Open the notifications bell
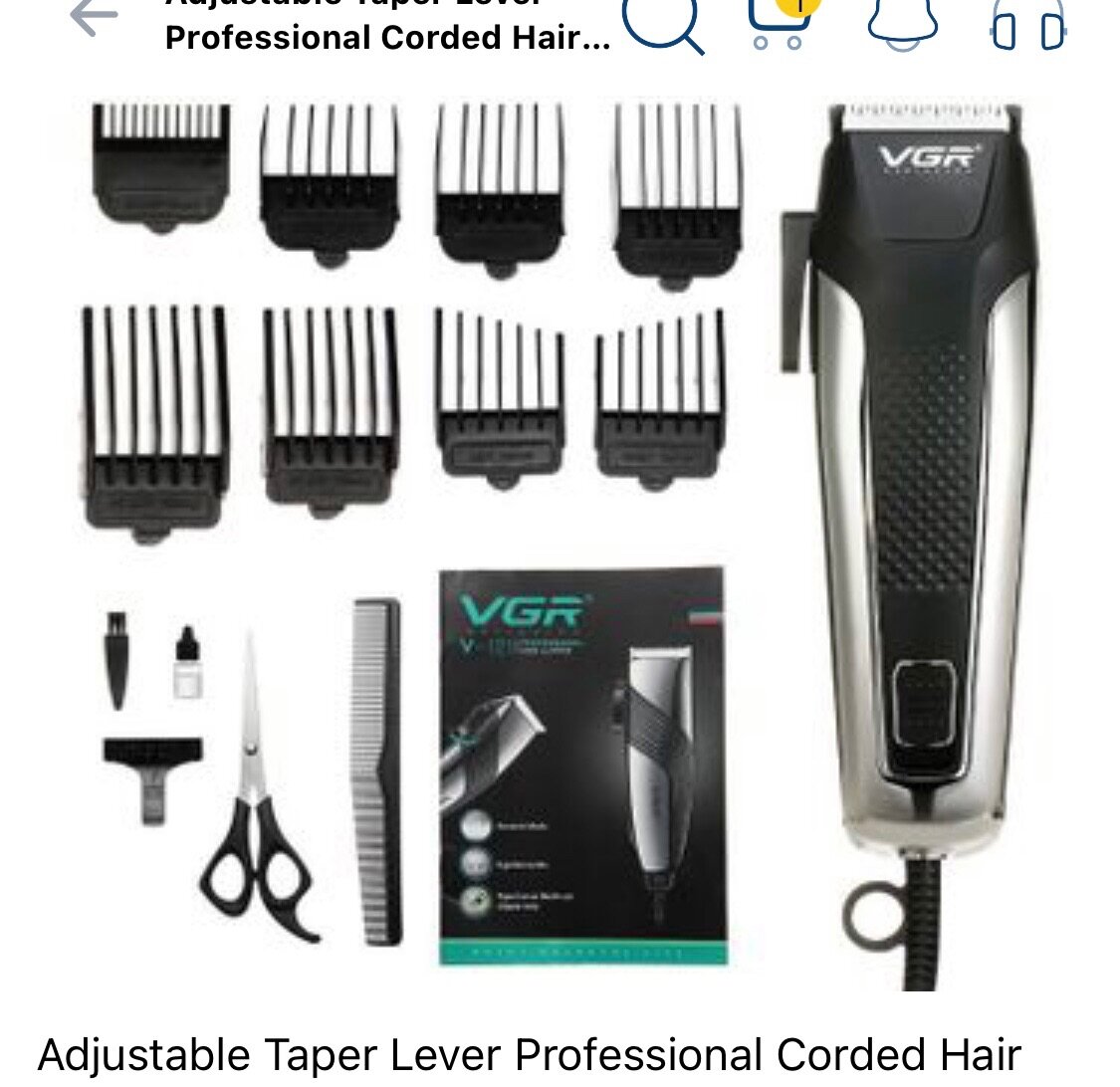This screenshot has height=1087, width=1120. click(903, 20)
